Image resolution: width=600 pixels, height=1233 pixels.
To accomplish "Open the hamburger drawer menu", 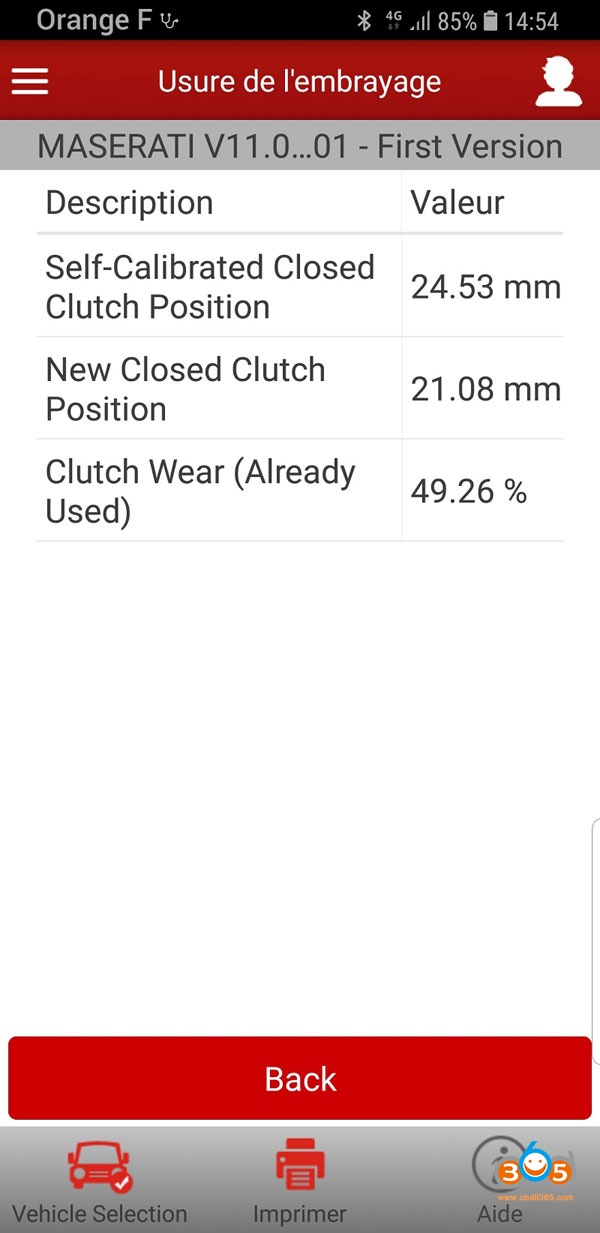I will 30,81.
